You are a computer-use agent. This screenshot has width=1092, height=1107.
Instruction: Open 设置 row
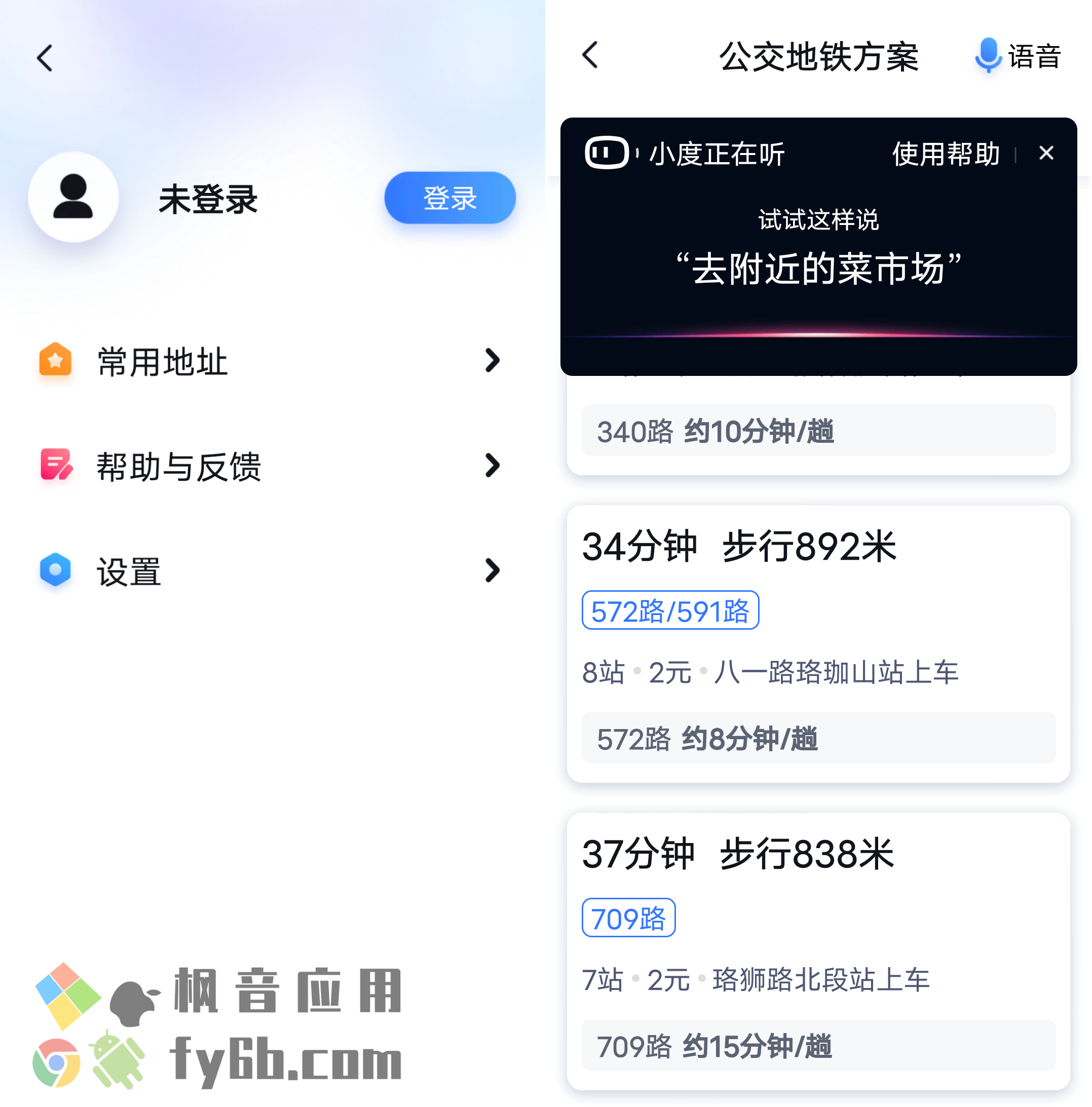point(270,570)
